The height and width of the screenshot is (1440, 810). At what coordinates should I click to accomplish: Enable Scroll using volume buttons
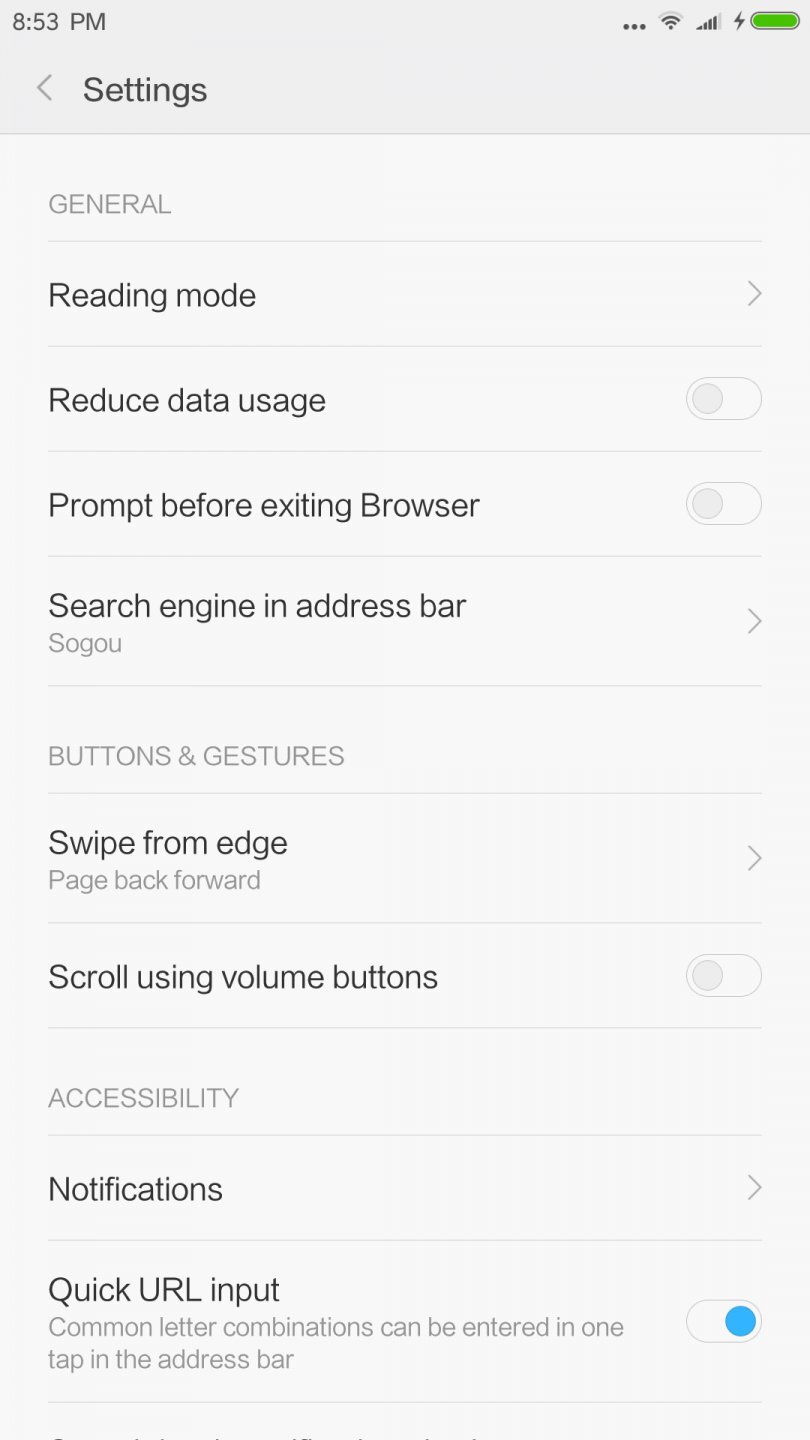click(x=723, y=976)
